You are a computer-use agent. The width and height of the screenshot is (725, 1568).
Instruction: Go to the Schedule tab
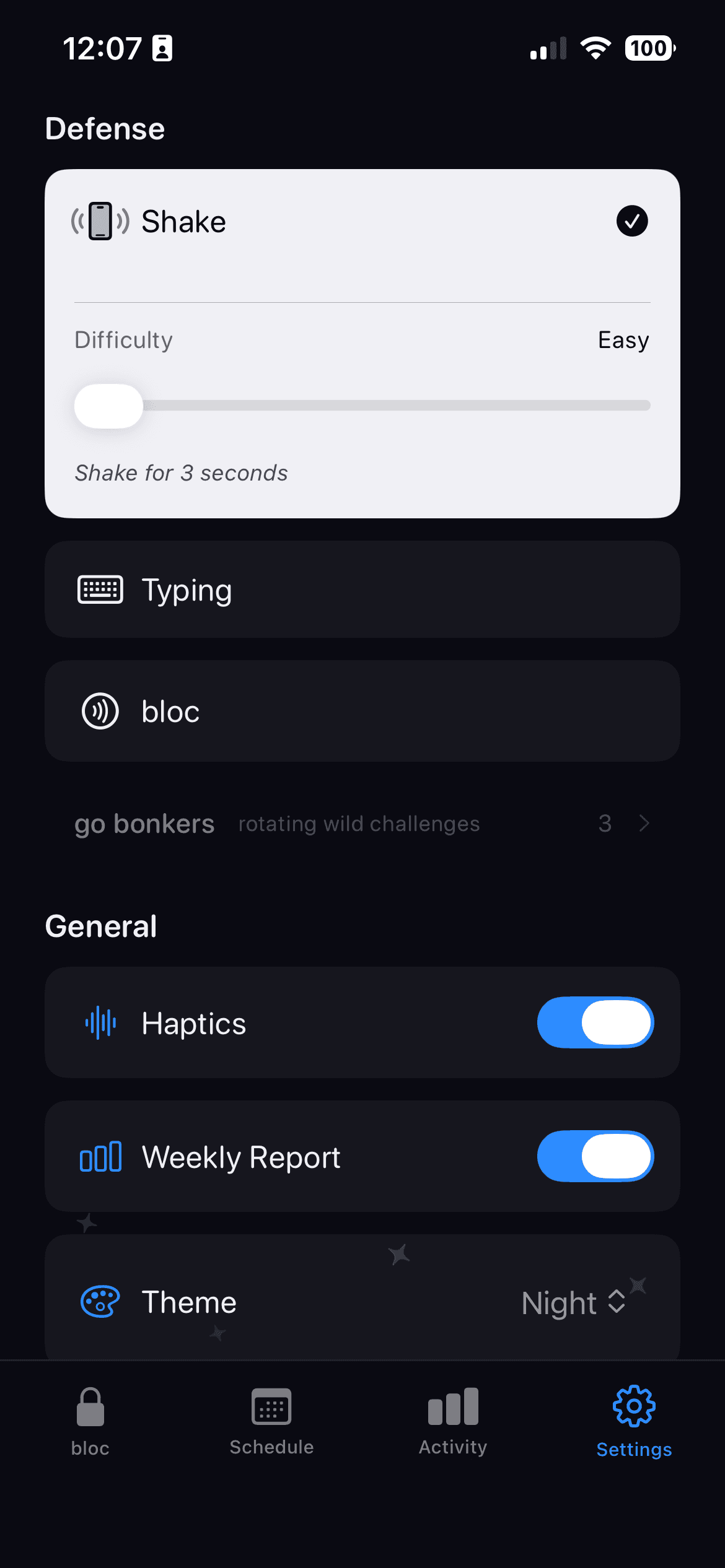(271, 1421)
